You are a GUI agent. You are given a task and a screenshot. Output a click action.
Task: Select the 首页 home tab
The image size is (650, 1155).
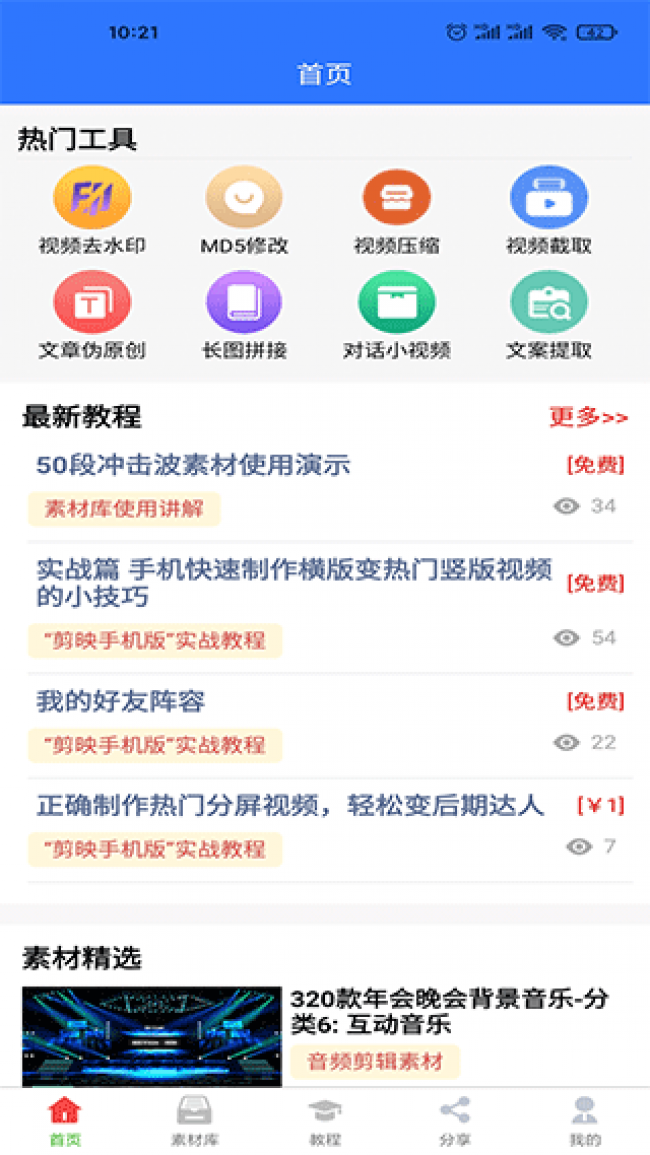(65, 1120)
